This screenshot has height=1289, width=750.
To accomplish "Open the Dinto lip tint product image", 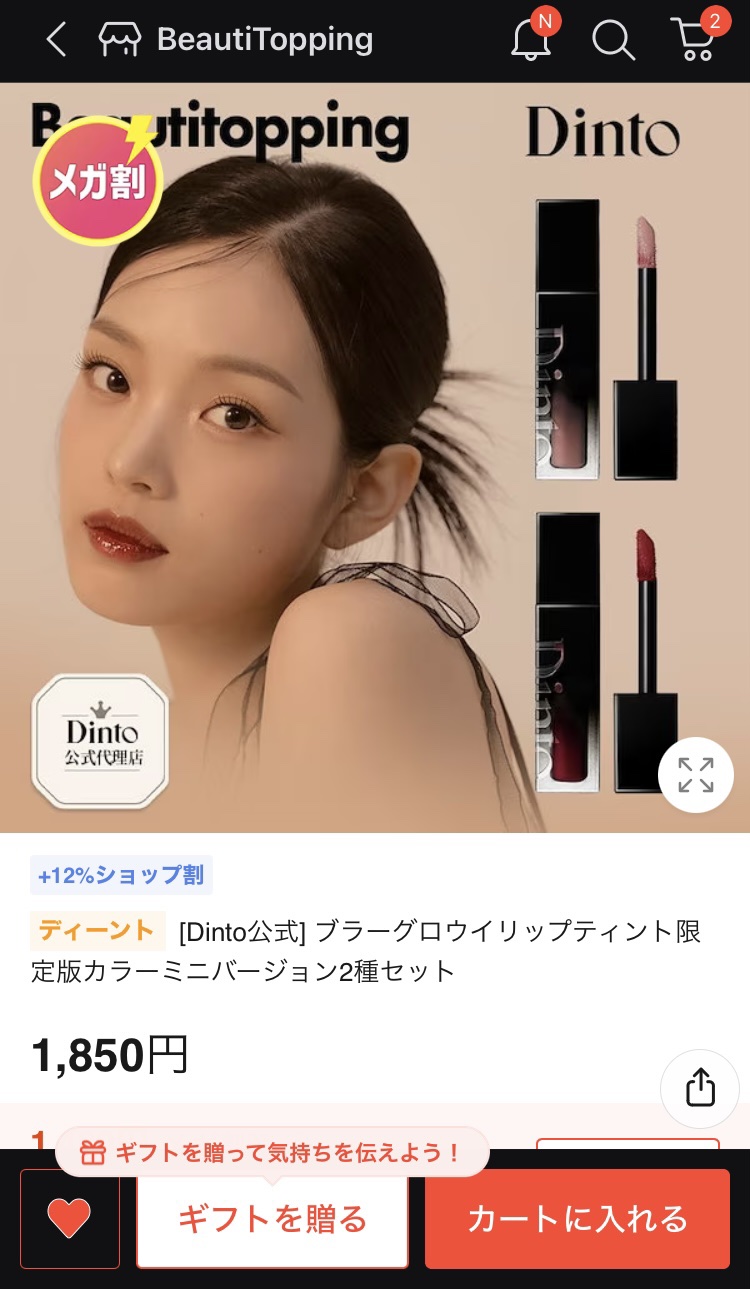I will 375,457.
